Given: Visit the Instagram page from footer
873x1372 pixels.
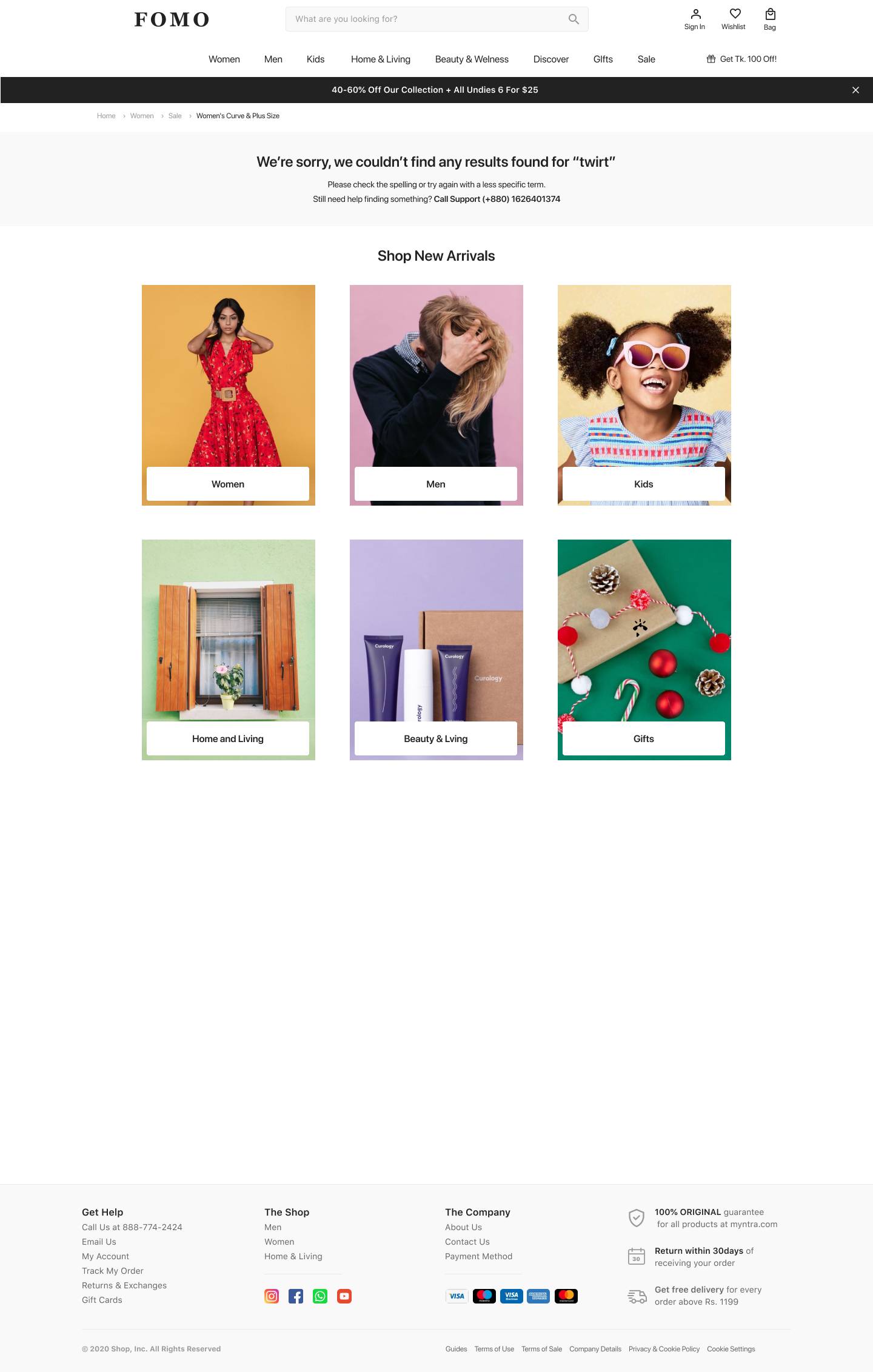Looking at the screenshot, I should point(272,1296).
